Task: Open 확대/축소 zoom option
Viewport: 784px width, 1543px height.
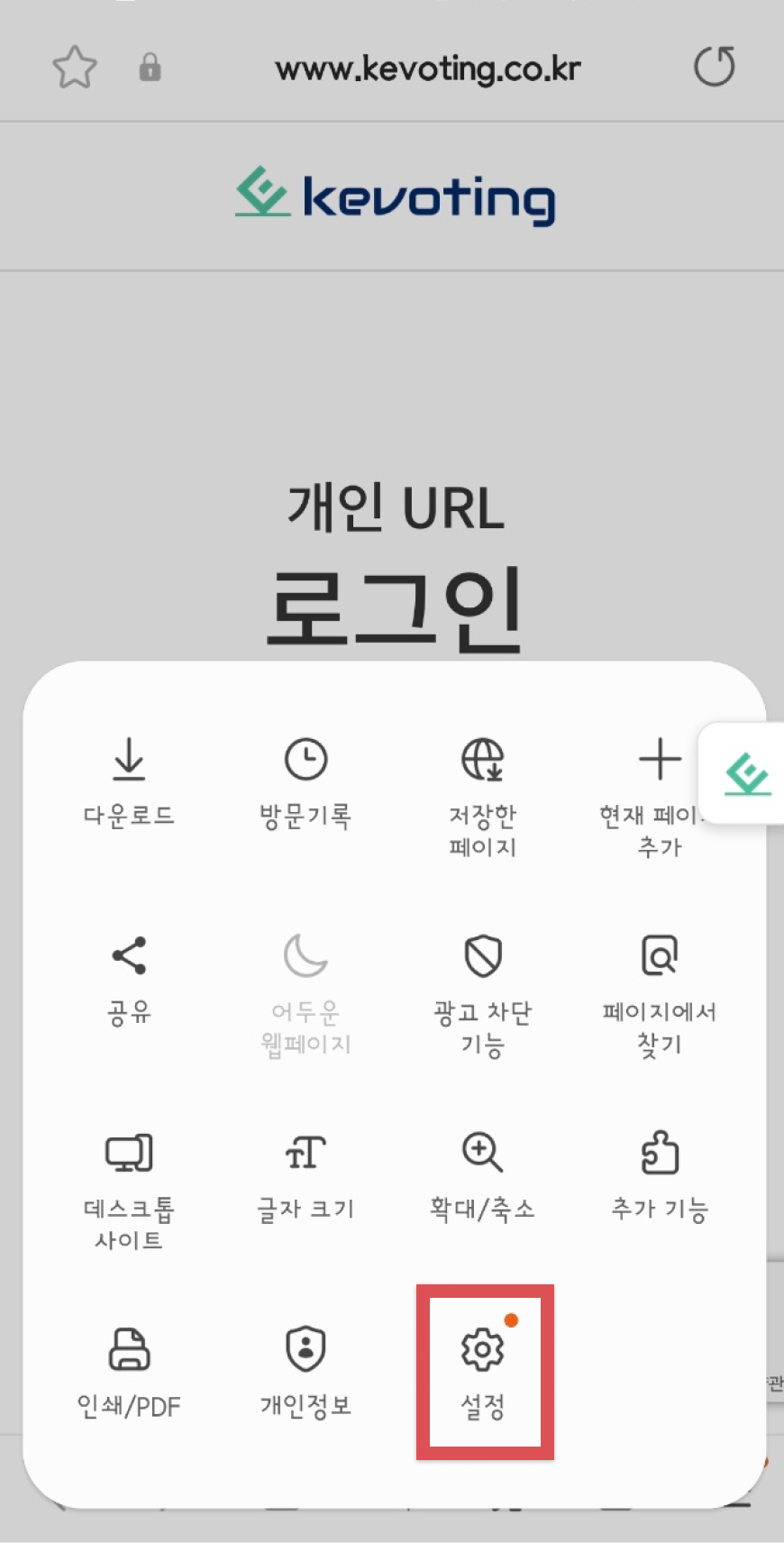Action: pyautogui.click(x=483, y=1174)
